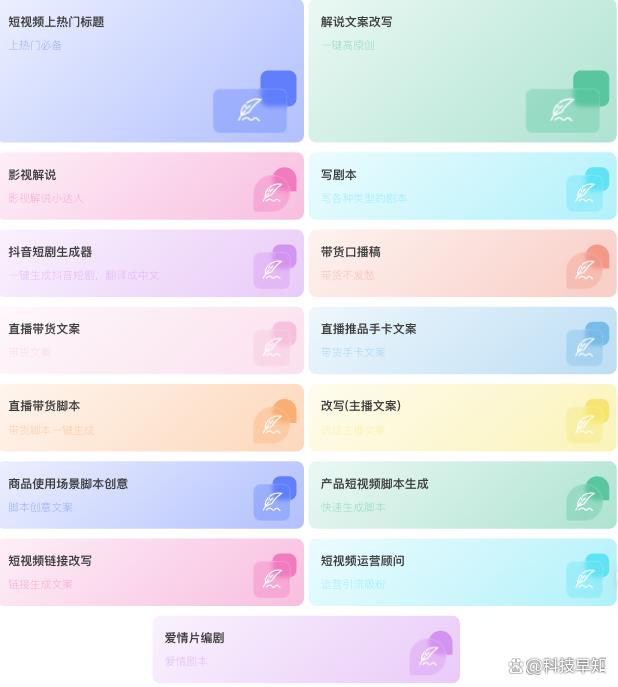Launch the 抖音短剧生成器 card
Viewport: 618px width, 687px height.
(150, 263)
